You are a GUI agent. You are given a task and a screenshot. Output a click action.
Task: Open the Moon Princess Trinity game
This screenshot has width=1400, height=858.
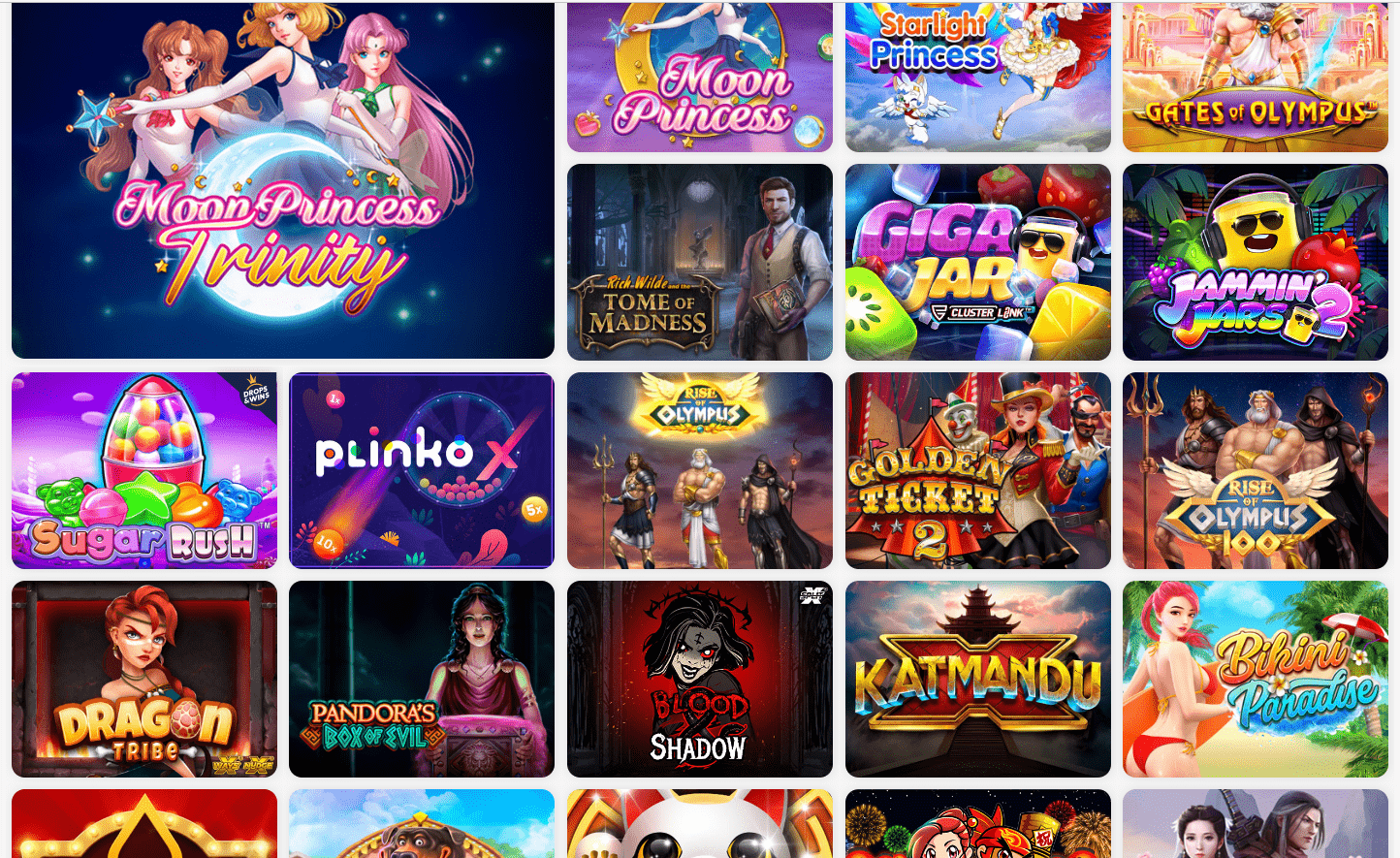283,179
